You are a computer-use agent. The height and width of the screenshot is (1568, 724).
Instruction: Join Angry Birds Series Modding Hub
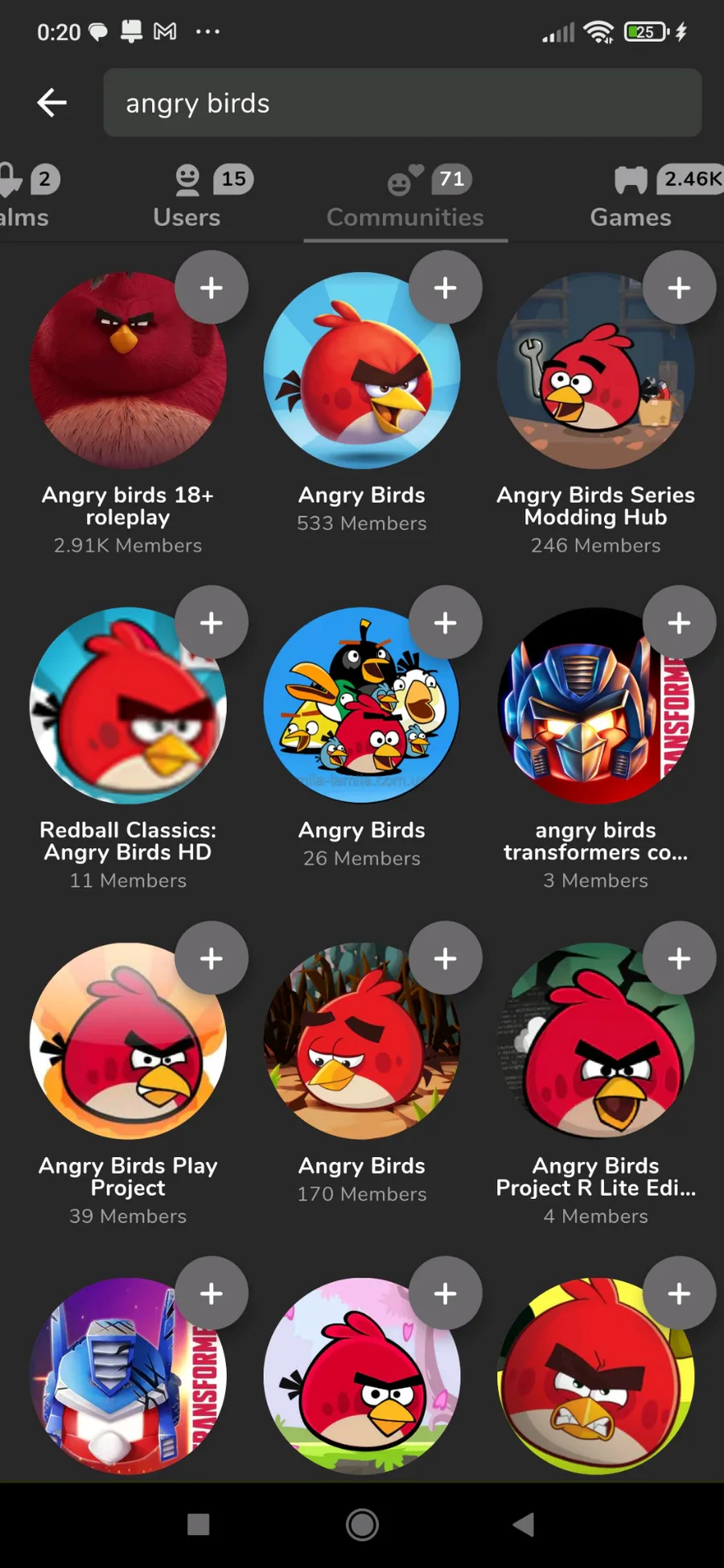pos(679,288)
